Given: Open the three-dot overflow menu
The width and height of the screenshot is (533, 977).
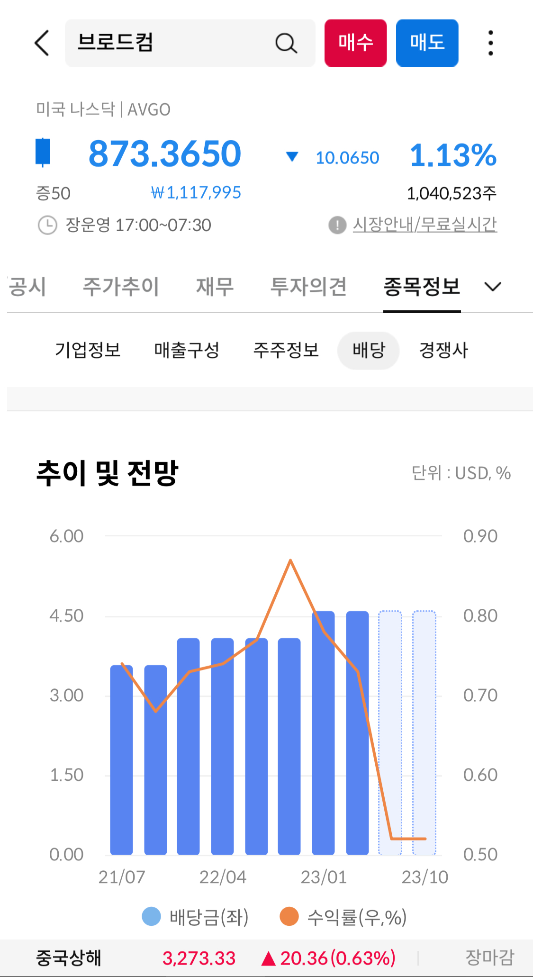Looking at the screenshot, I should (x=491, y=43).
